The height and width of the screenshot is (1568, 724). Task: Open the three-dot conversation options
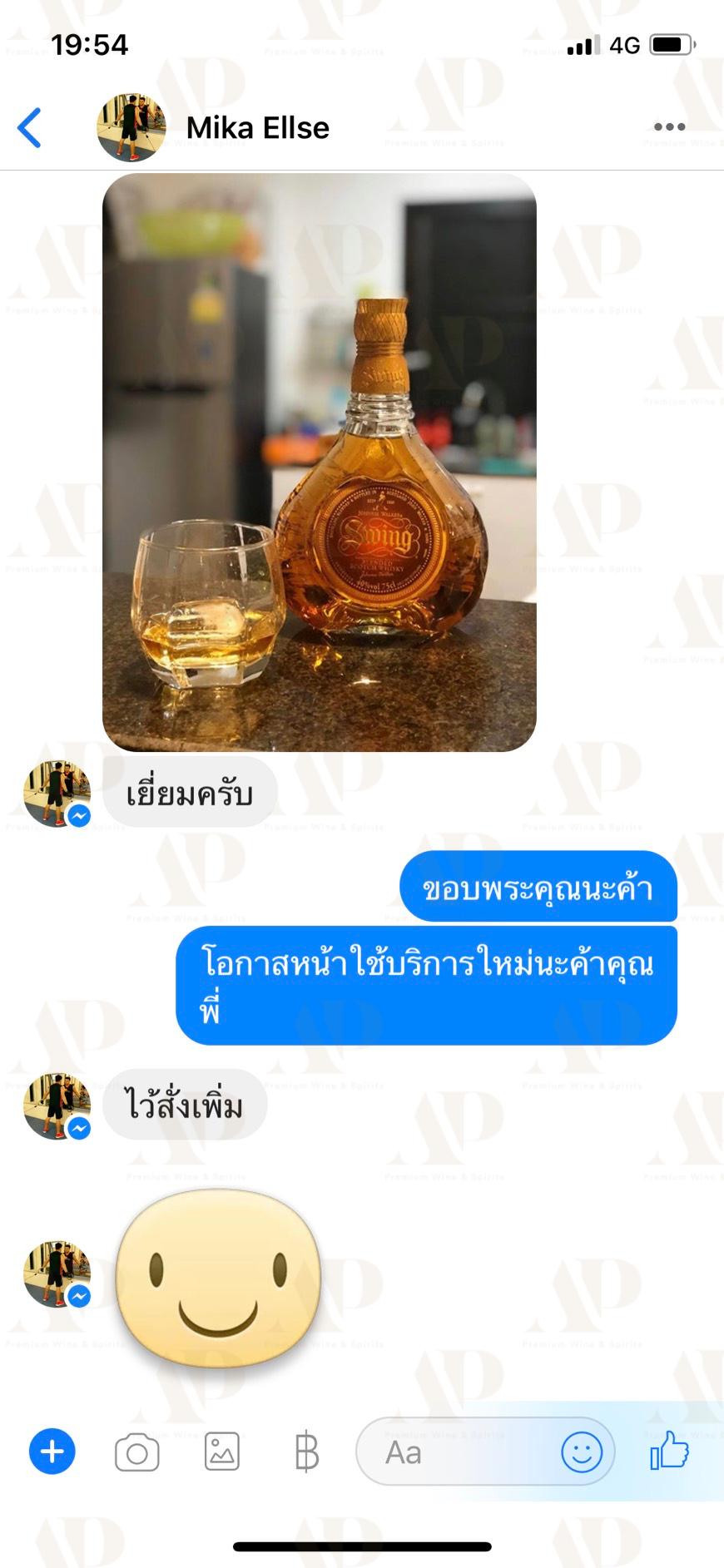(669, 126)
